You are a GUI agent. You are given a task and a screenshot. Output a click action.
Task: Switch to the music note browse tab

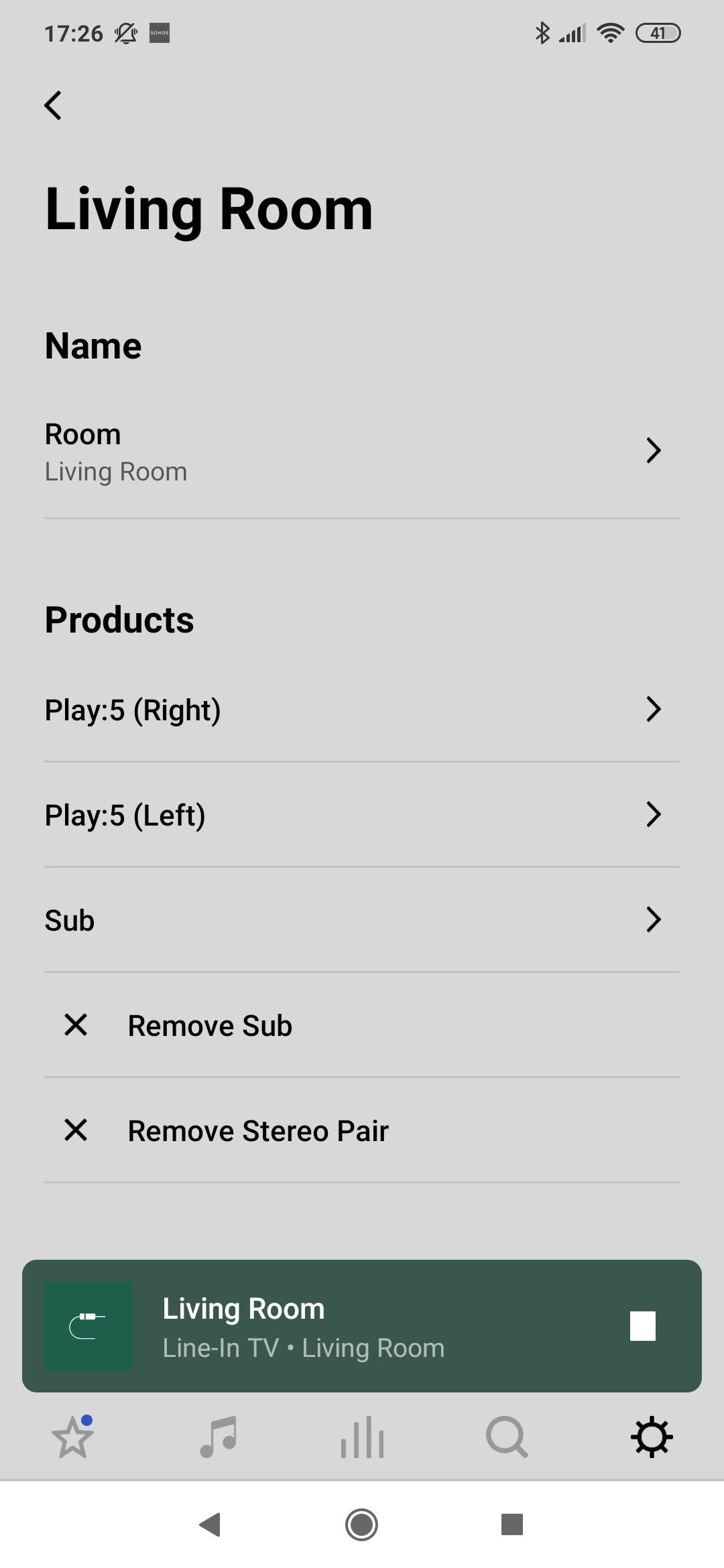pos(219,1437)
